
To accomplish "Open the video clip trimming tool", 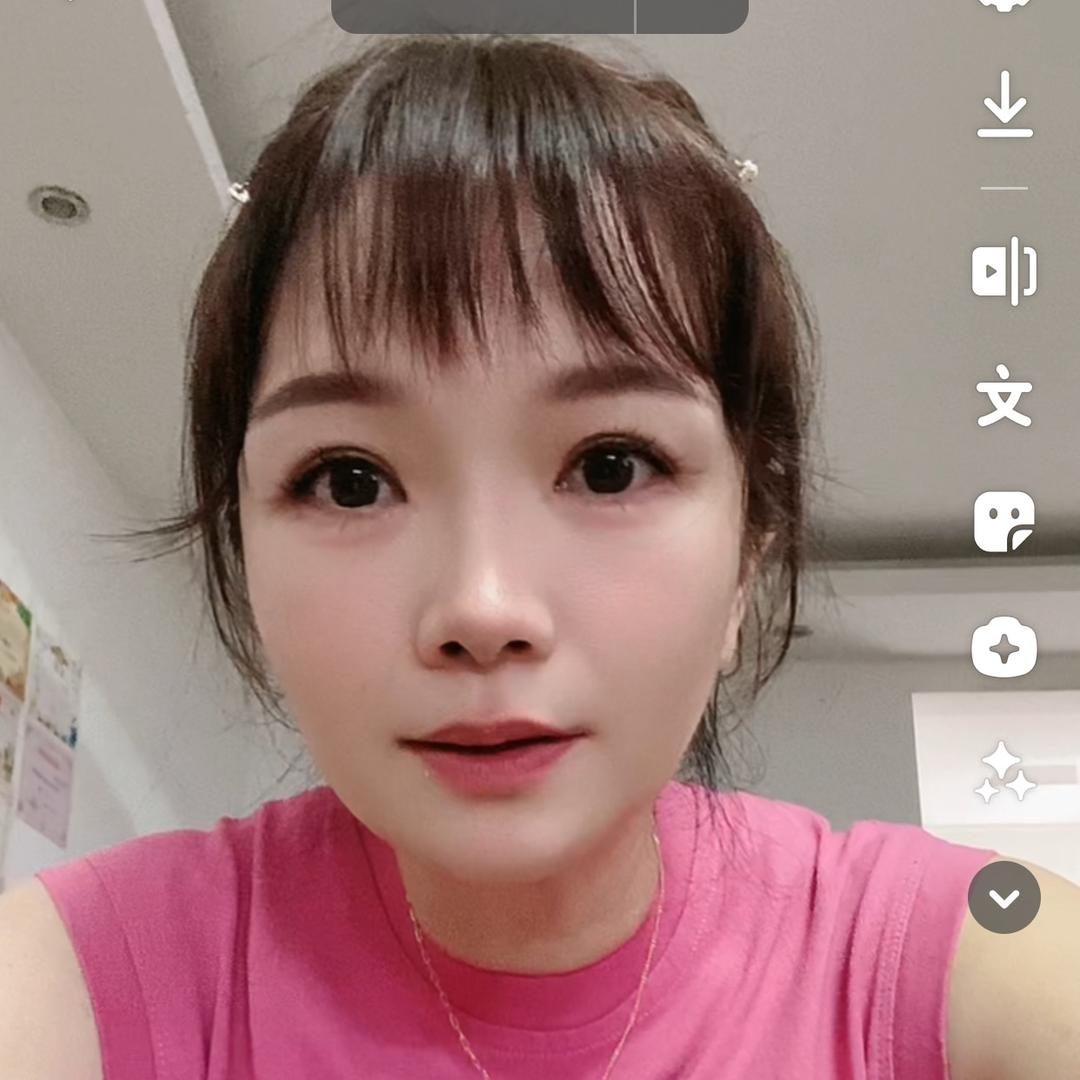I will click(1004, 271).
